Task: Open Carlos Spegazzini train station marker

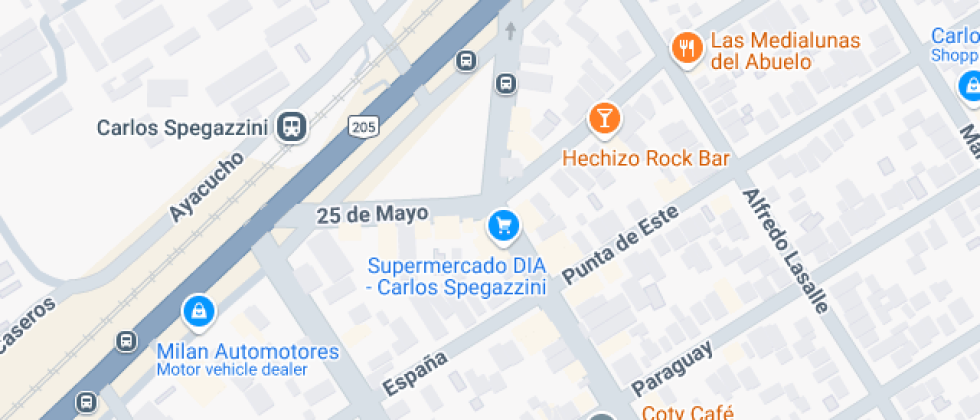Action: [x=293, y=126]
